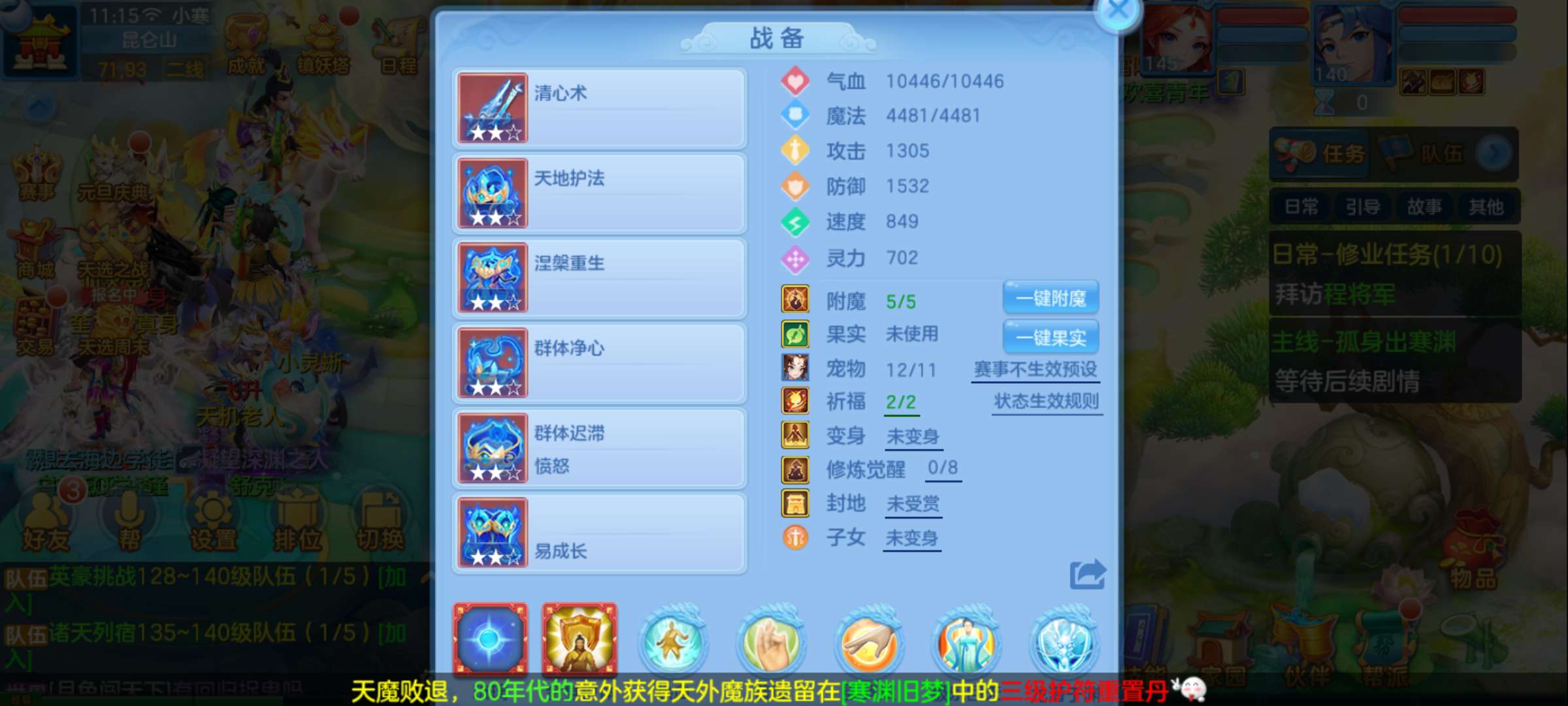Select the golden shield warrior icon

coord(580,639)
